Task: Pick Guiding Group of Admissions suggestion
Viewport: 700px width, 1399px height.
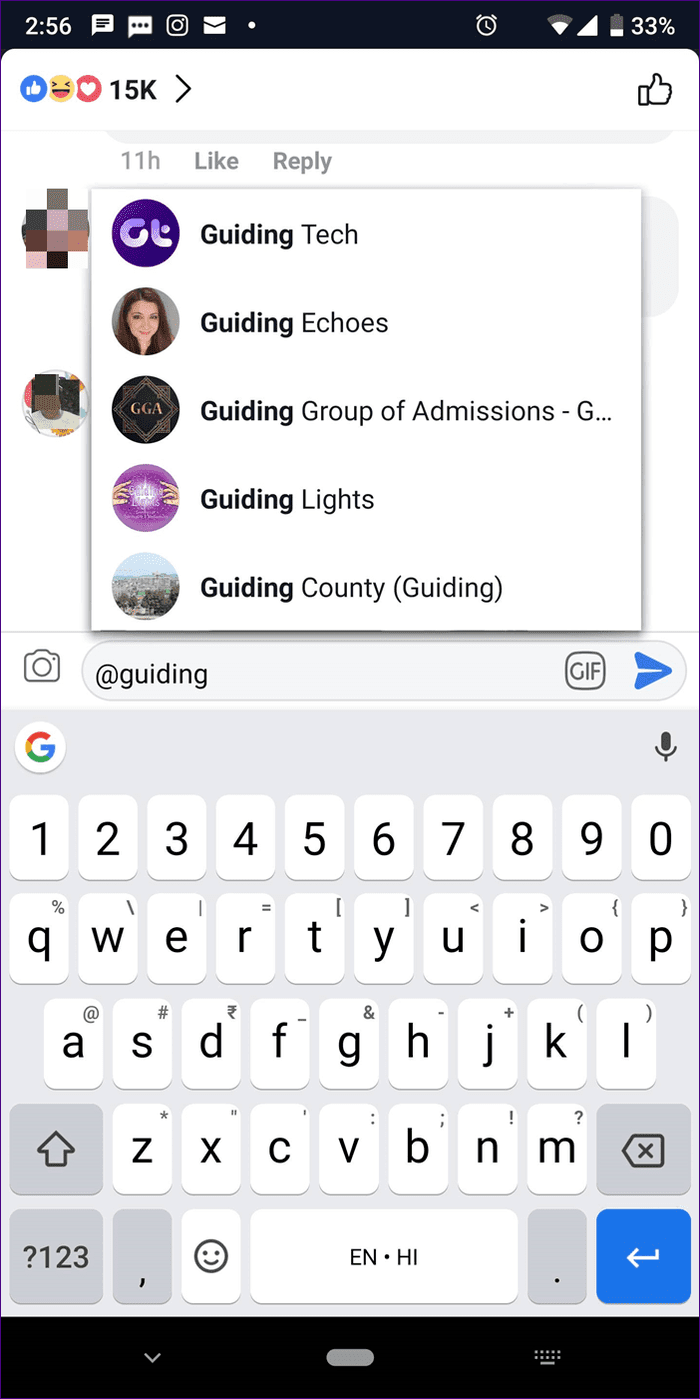Action: pos(366,411)
